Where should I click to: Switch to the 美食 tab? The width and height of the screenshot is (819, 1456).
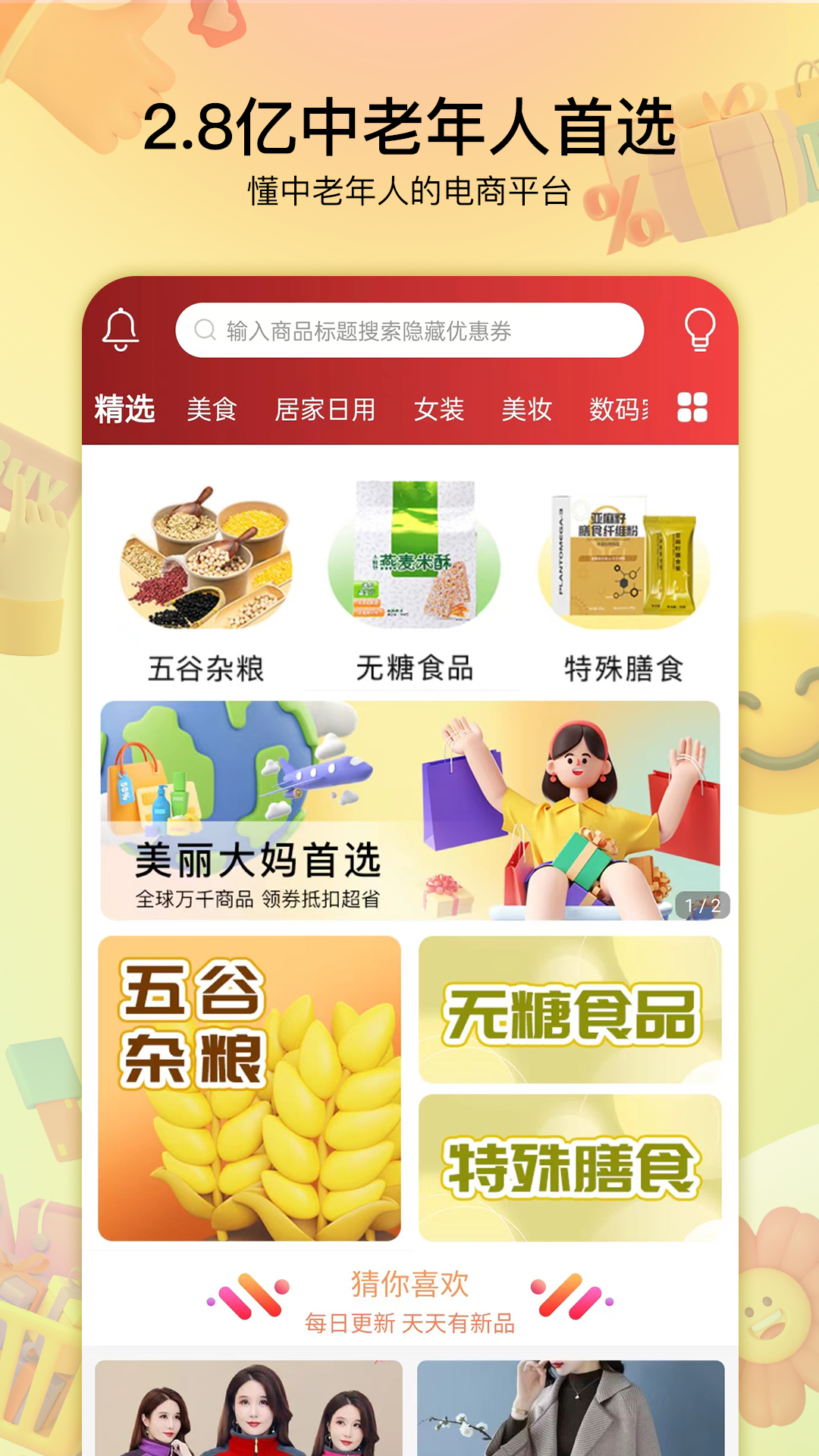(x=212, y=408)
